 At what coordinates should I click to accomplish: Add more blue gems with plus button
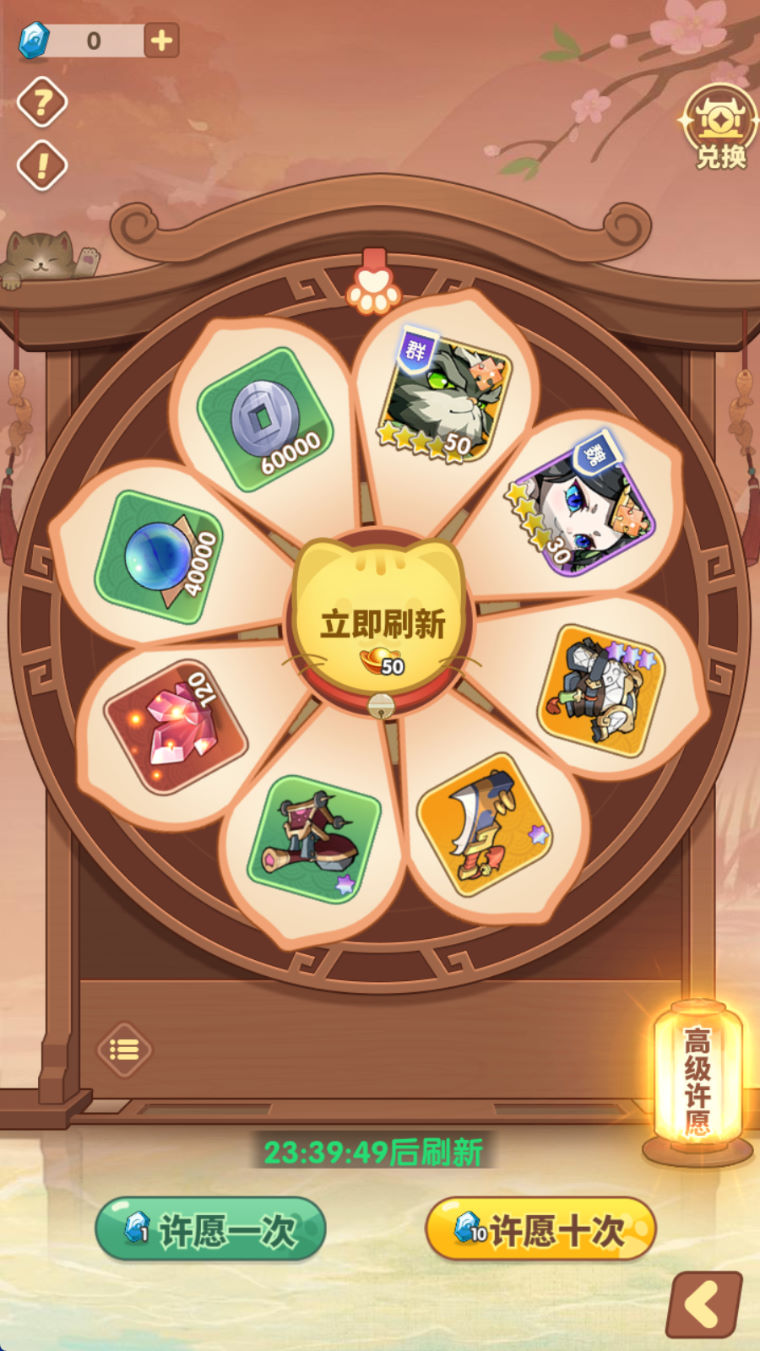pyautogui.click(x=161, y=41)
